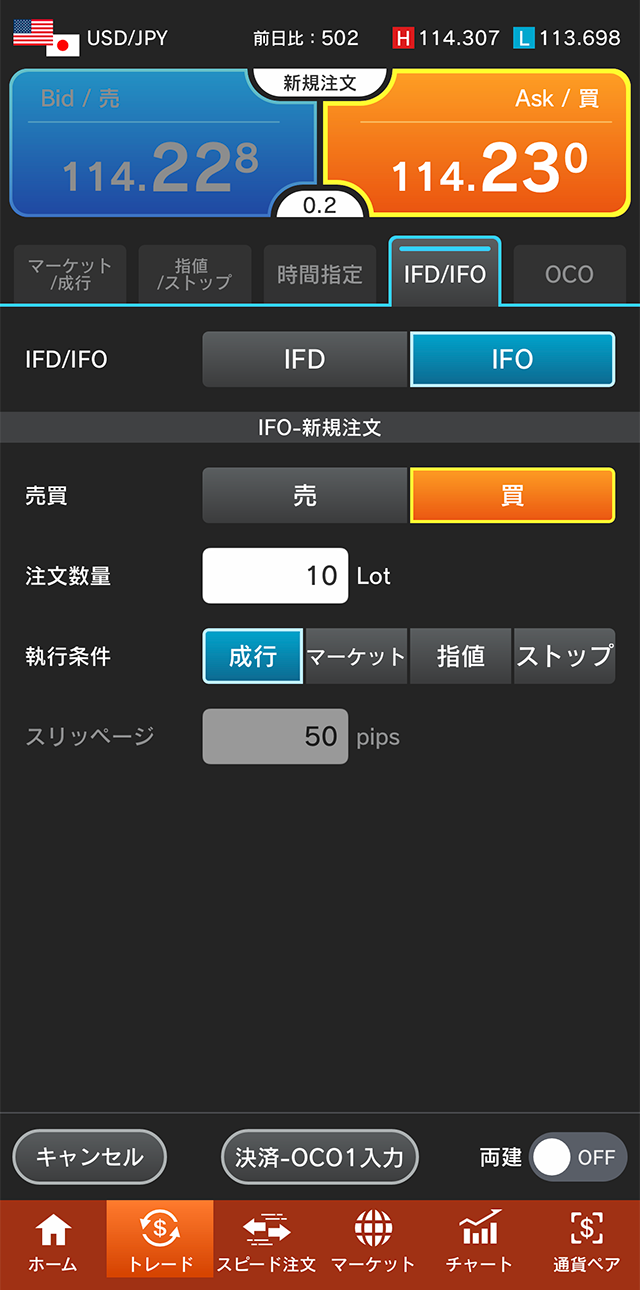
Task: Choose 買 (buy) for the order side
Action: pyautogui.click(x=512, y=496)
